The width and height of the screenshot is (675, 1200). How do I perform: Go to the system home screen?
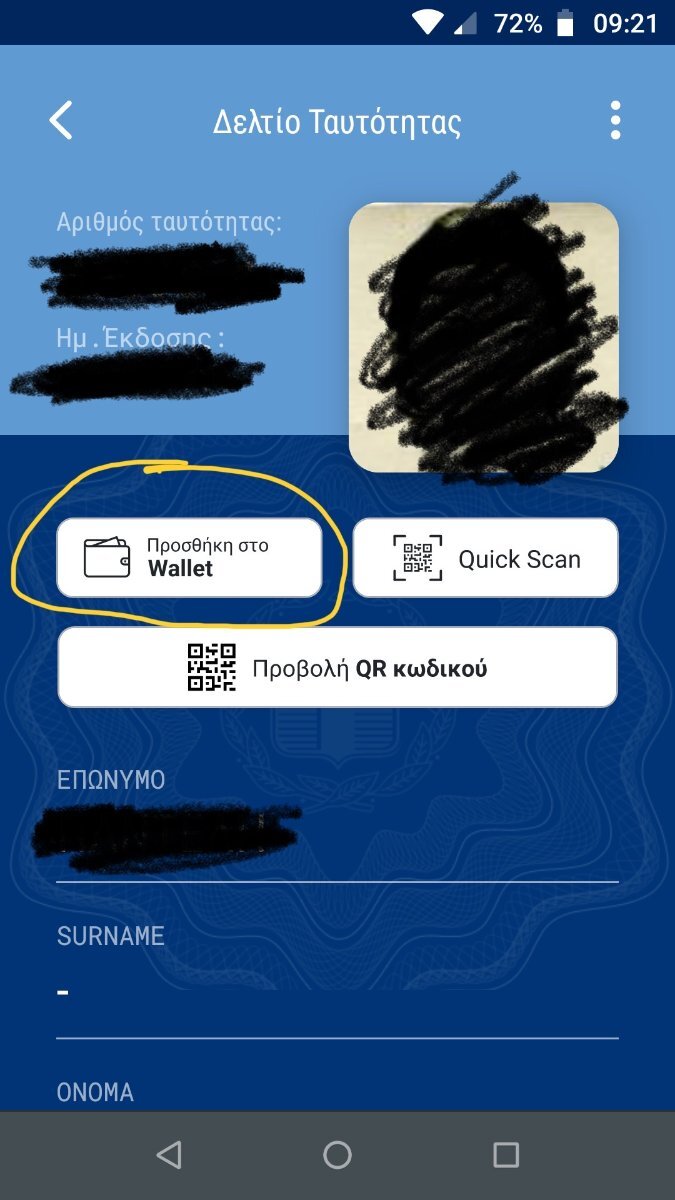tap(338, 1156)
